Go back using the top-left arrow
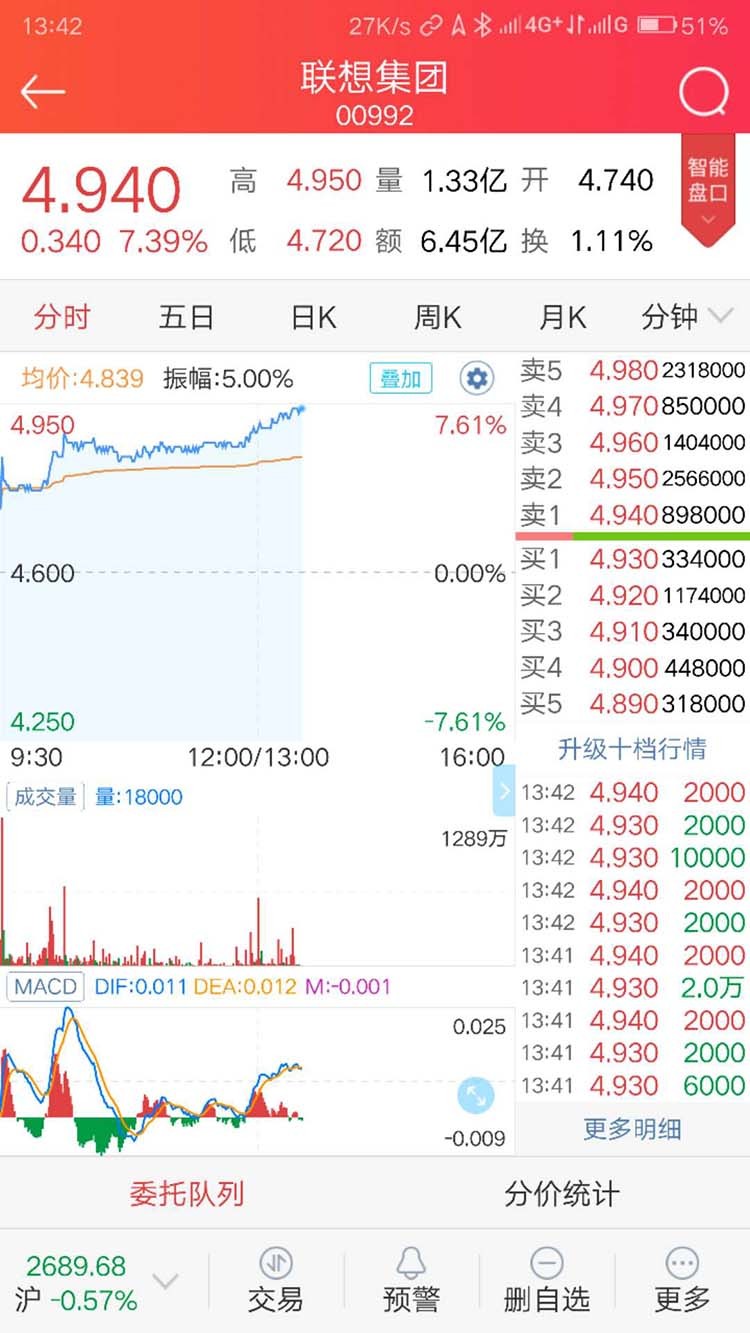 coord(42,92)
